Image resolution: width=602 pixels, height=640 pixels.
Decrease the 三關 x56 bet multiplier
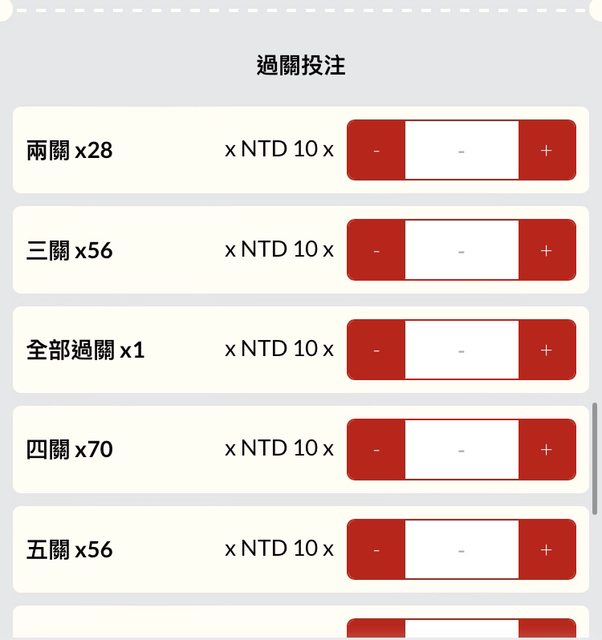tap(376, 250)
